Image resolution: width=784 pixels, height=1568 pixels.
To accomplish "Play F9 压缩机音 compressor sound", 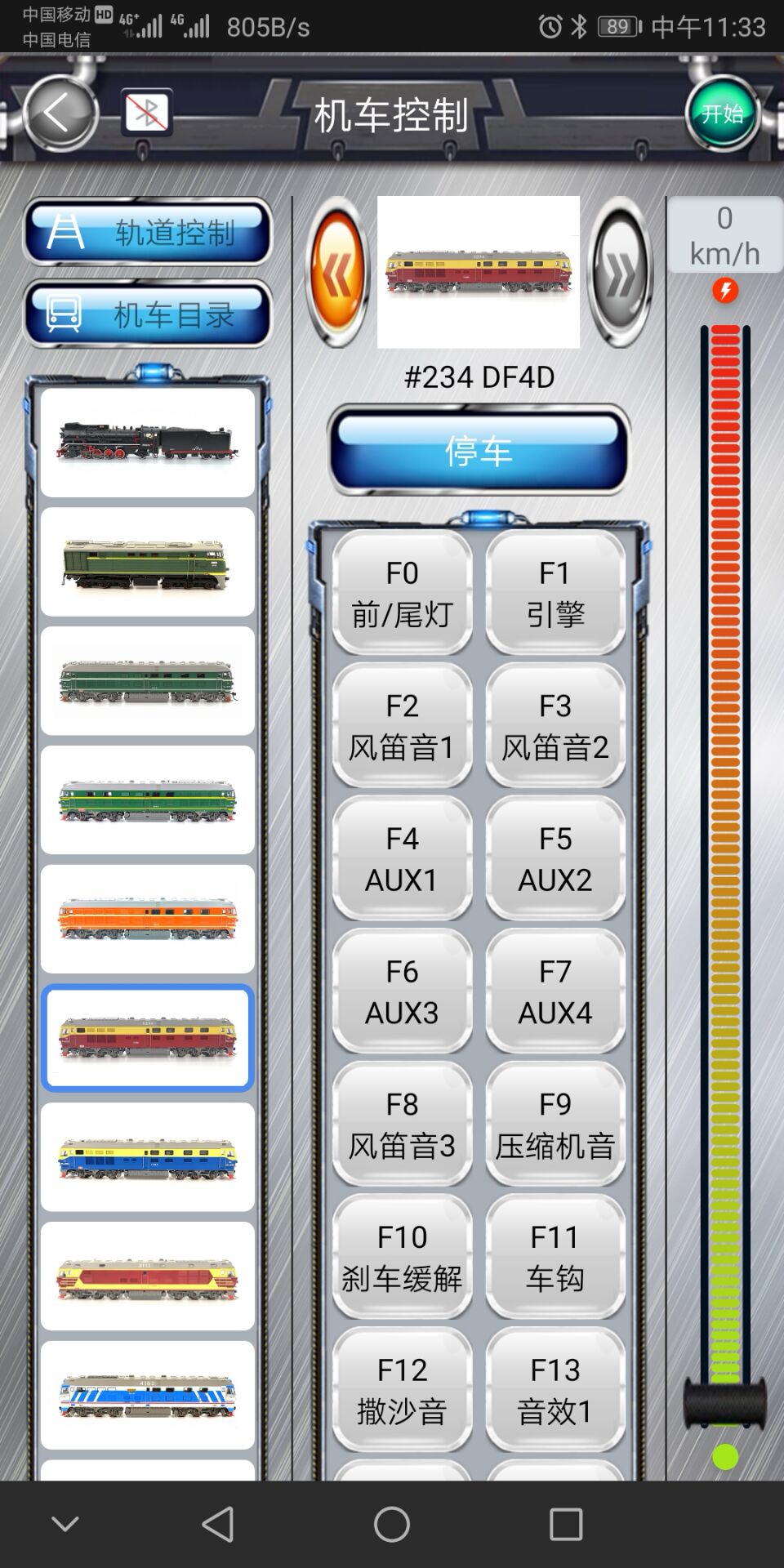I will [555, 1125].
